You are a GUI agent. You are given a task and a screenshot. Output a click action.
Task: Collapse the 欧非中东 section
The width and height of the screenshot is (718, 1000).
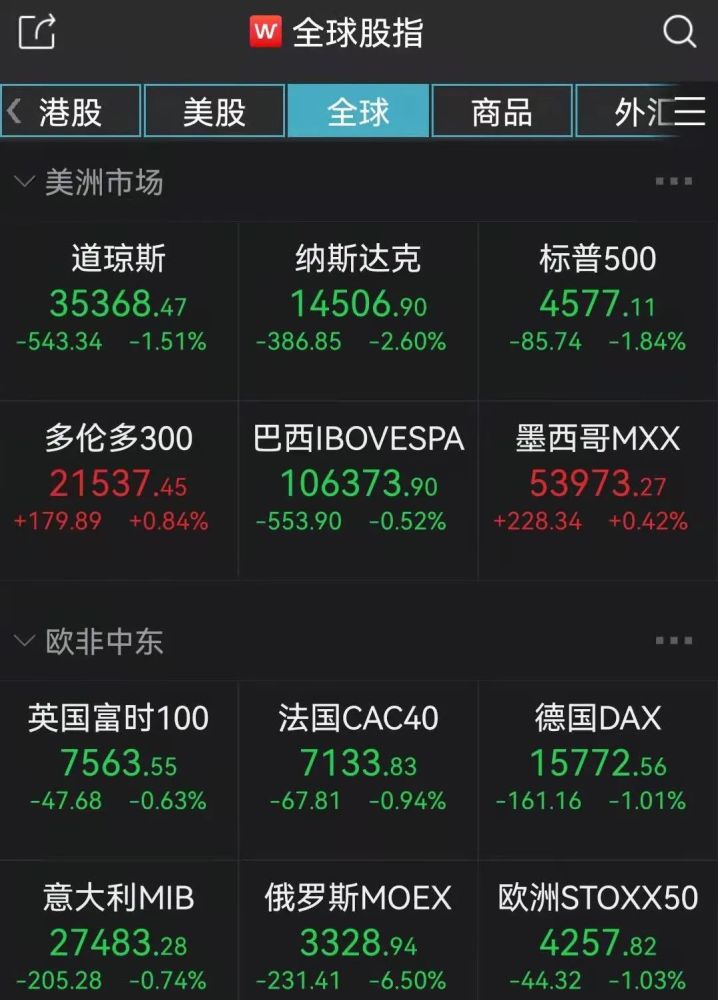click(x=24, y=641)
